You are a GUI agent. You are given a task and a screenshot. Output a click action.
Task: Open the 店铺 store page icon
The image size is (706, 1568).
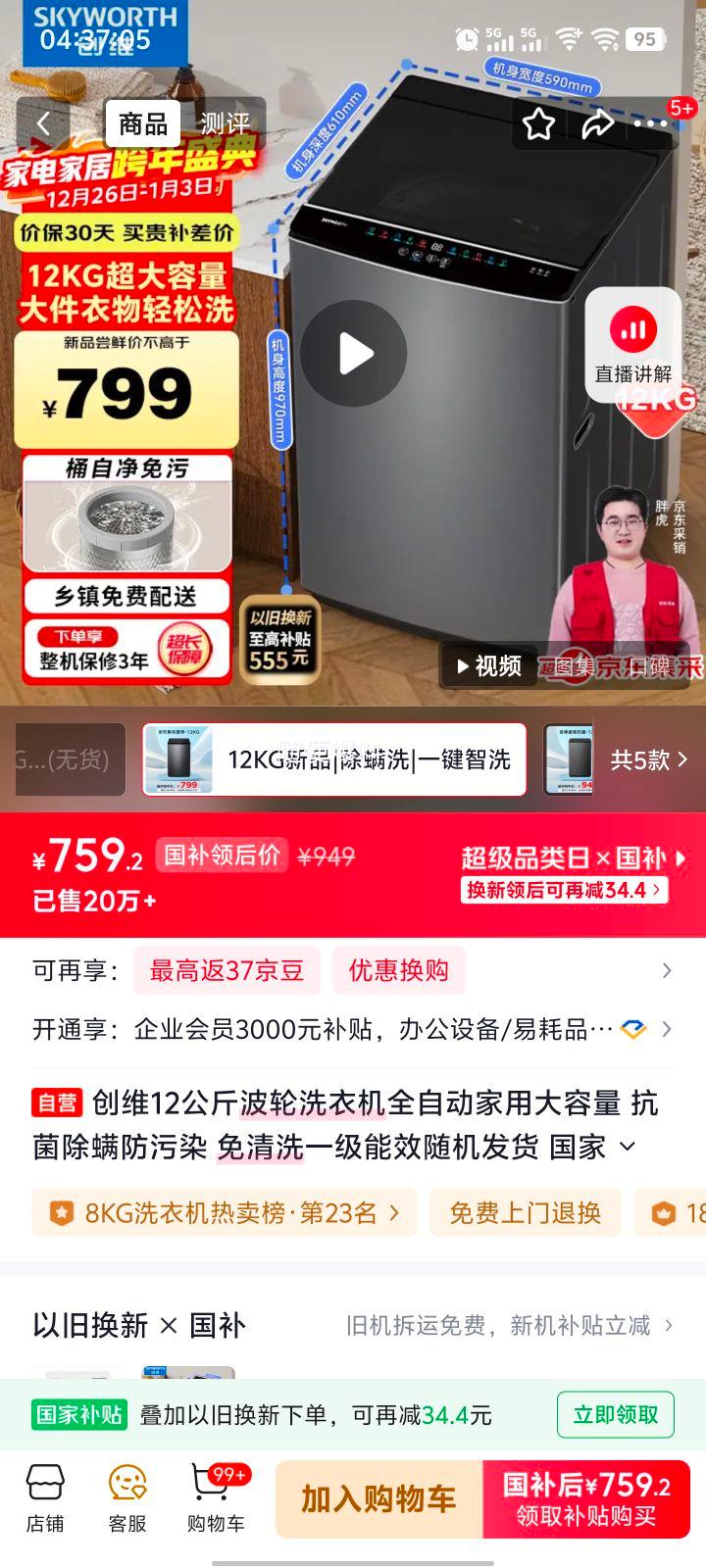[x=42, y=1496]
